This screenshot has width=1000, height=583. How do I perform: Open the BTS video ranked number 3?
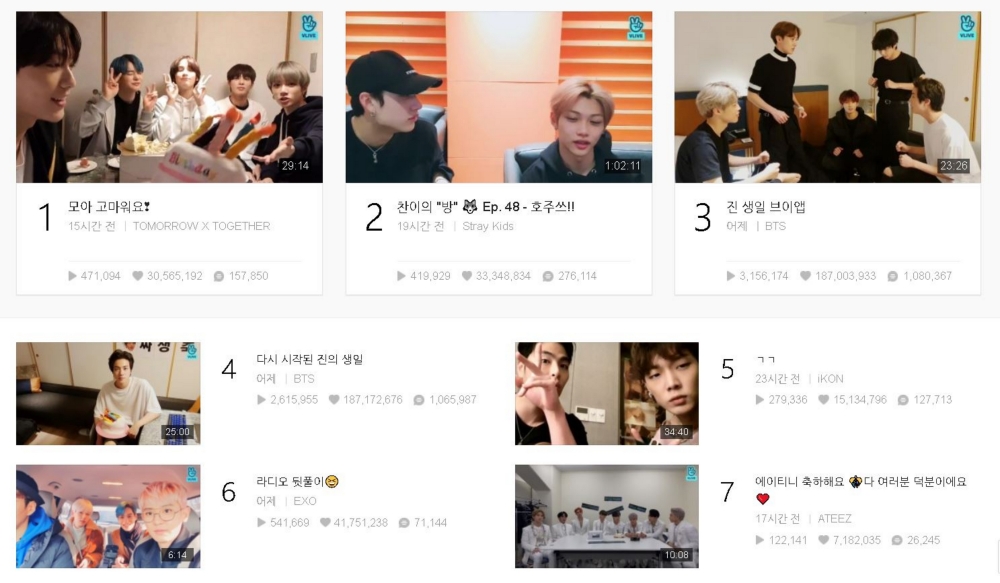pos(827,97)
